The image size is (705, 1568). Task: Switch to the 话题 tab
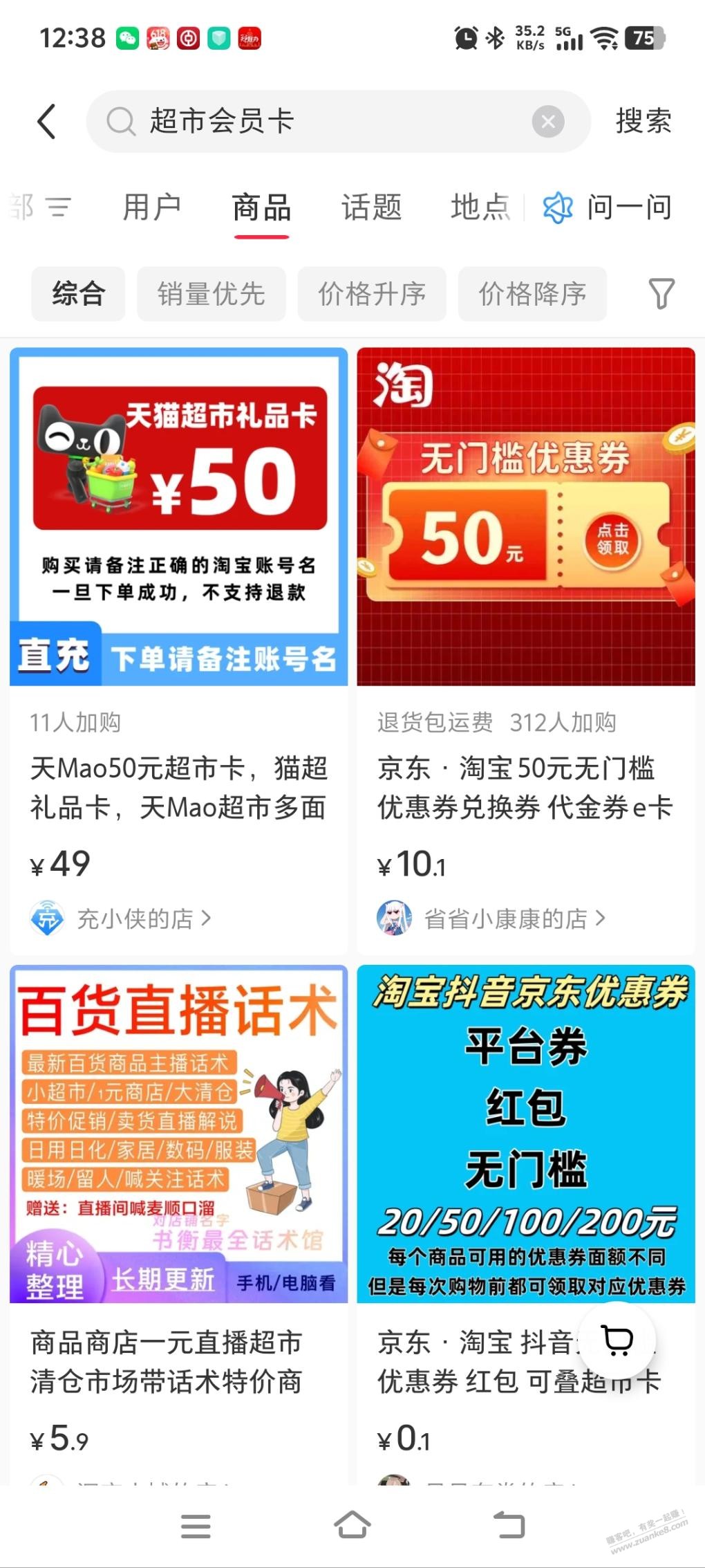click(371, 207)
